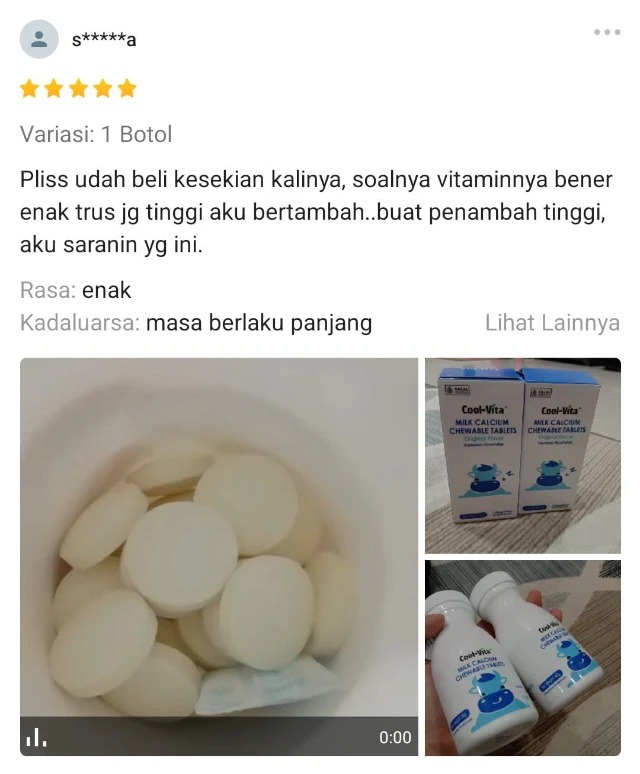640x774 pixels.
Task: Open the photo of two Cool-Vita boxes
Action: [x=522, y=455]
